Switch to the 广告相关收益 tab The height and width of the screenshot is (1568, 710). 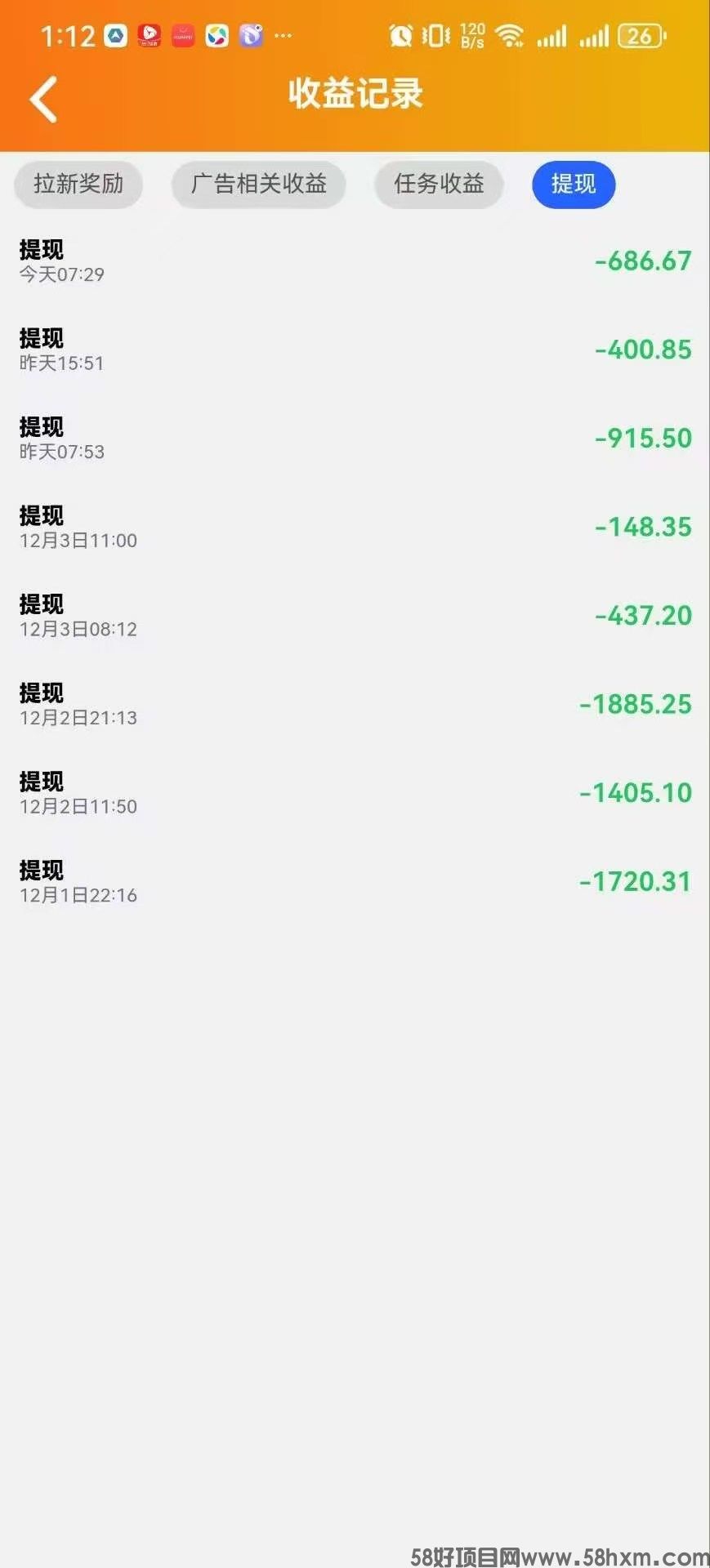coord(258,185)
